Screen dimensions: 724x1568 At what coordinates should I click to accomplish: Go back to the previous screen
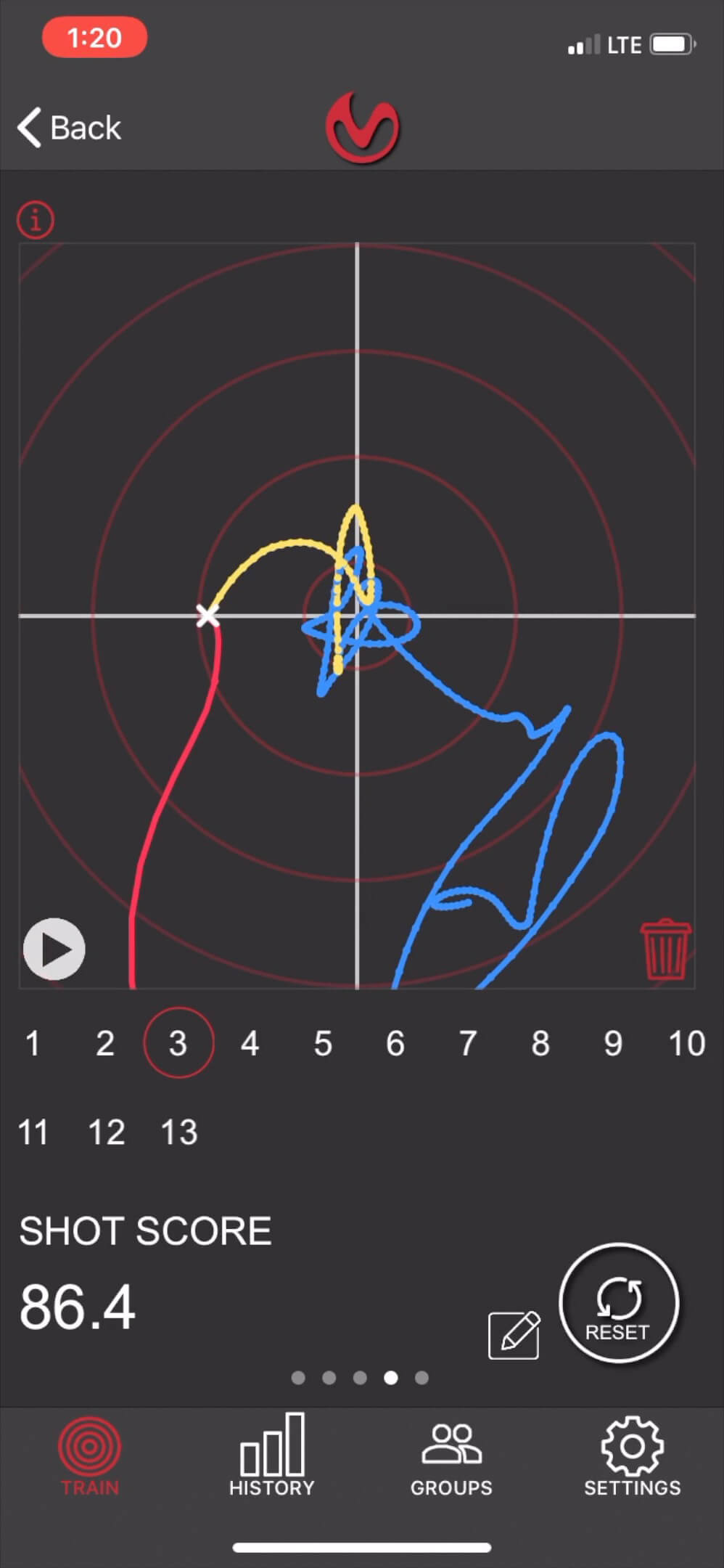click(70, 128)
